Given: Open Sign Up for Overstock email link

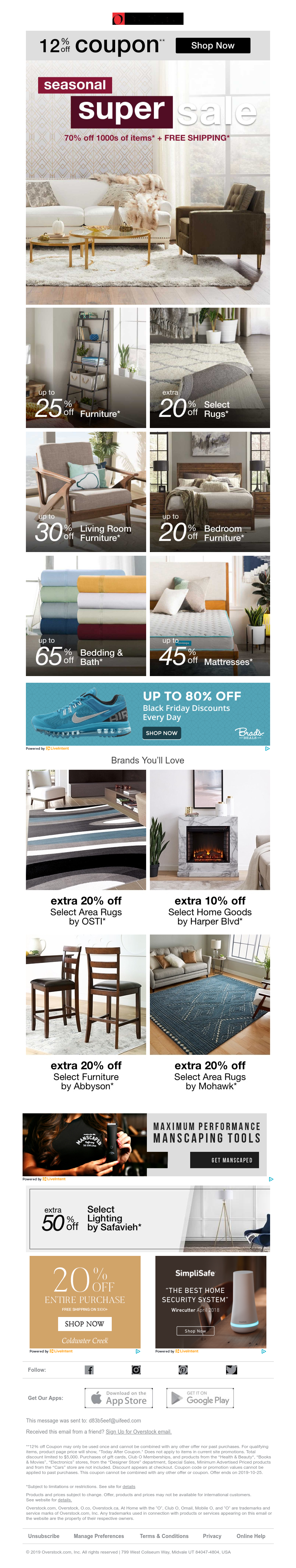Looking at the screenshot, I should click(x=139, y=1431).
